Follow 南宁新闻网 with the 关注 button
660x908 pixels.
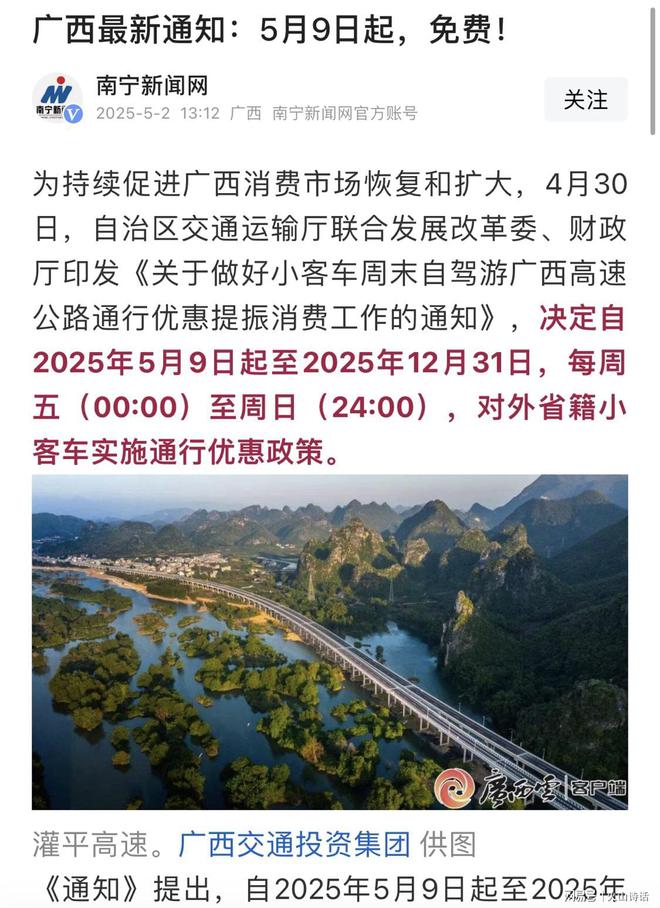585,100
